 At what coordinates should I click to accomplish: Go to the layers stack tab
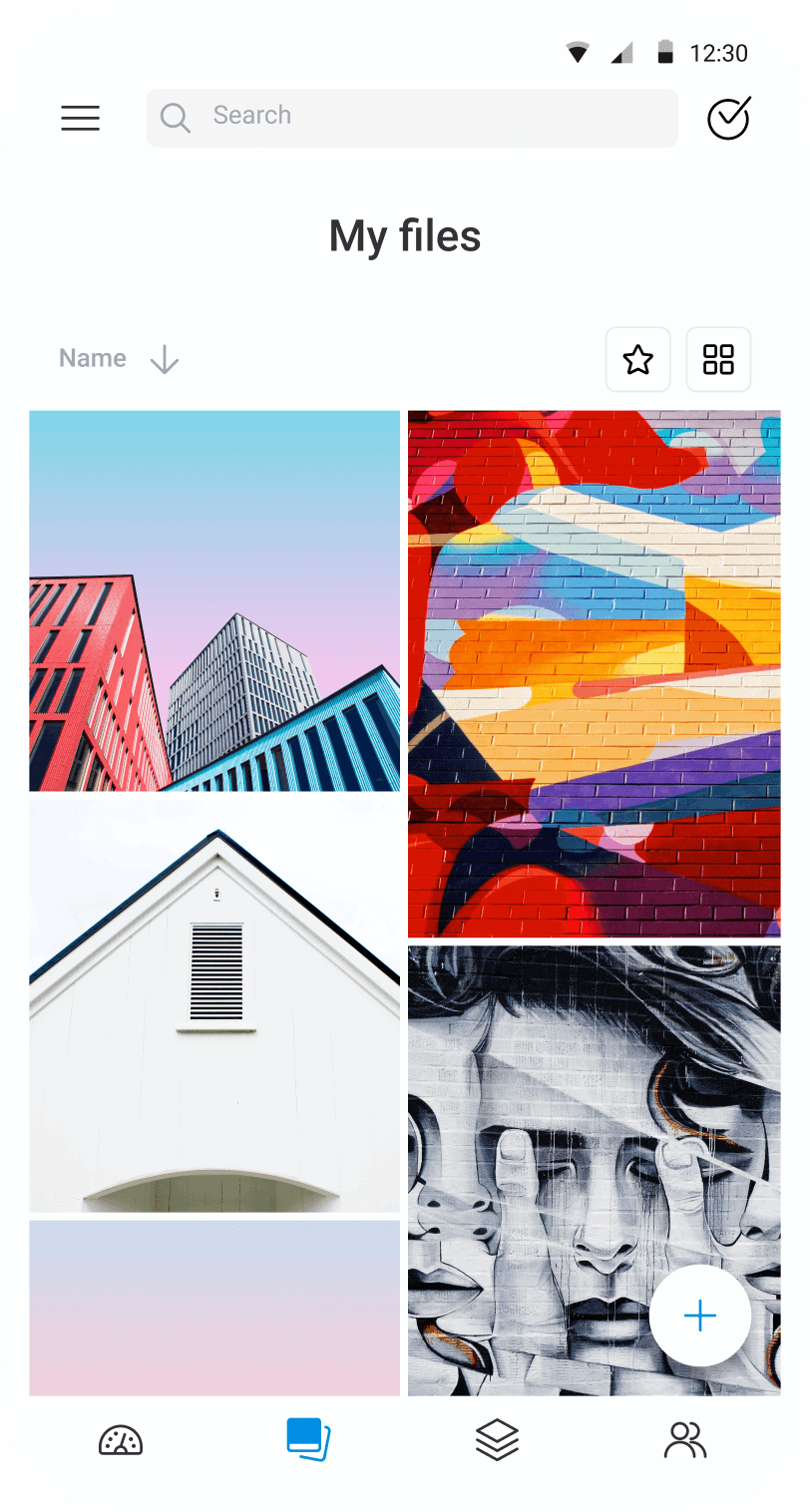tap(497, 1440)
